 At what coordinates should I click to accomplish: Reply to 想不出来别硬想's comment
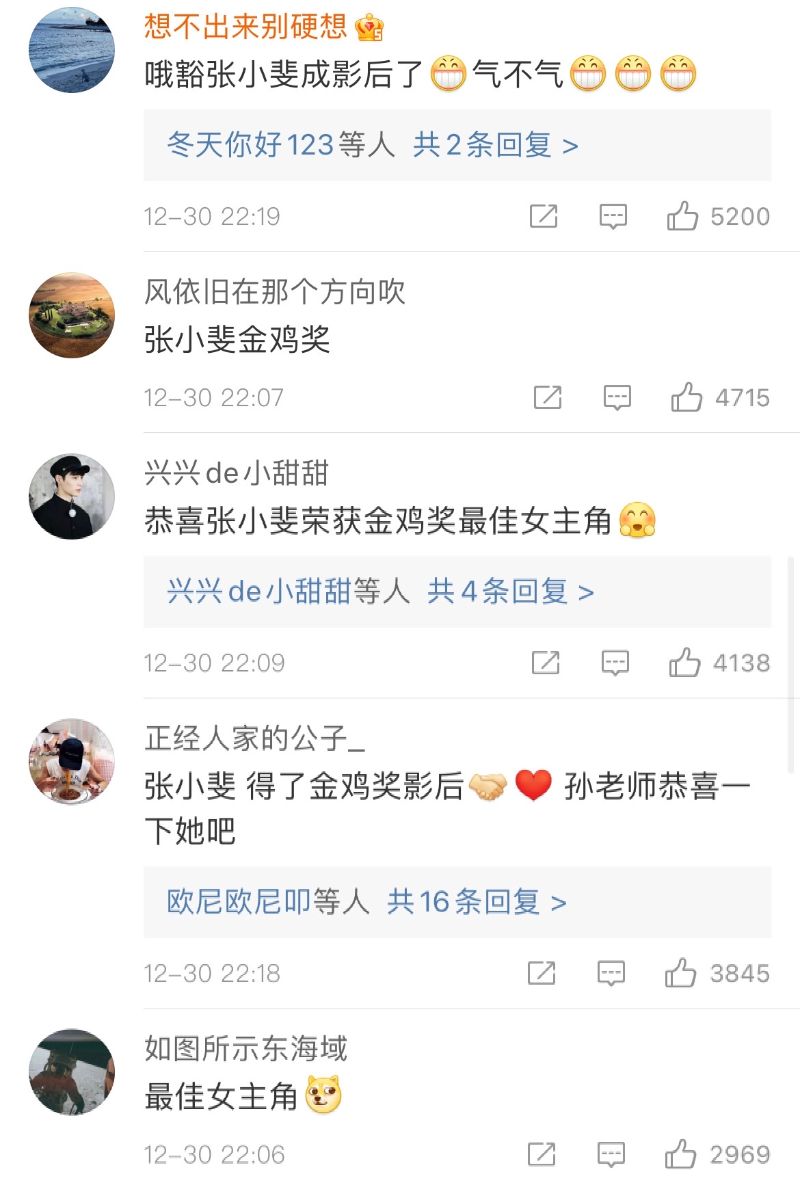click(613, 216)
